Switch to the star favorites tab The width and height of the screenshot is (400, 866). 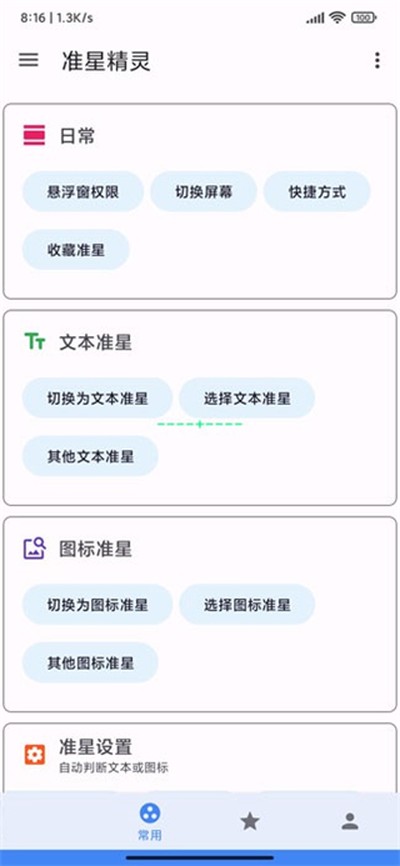(250, 822)
